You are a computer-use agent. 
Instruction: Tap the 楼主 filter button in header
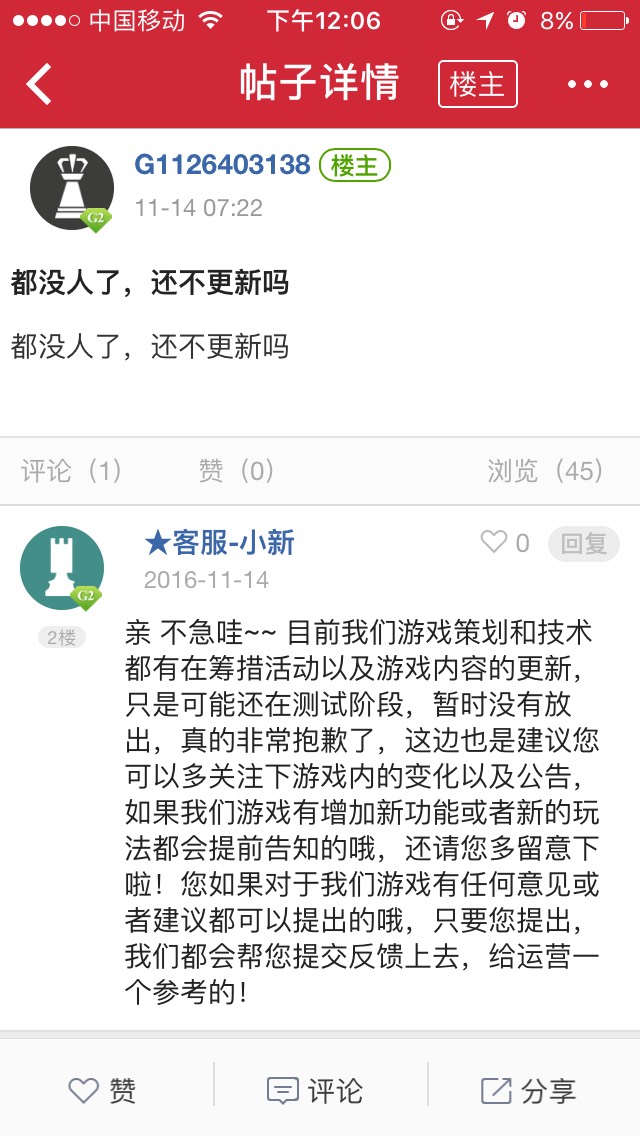[478, 84]
